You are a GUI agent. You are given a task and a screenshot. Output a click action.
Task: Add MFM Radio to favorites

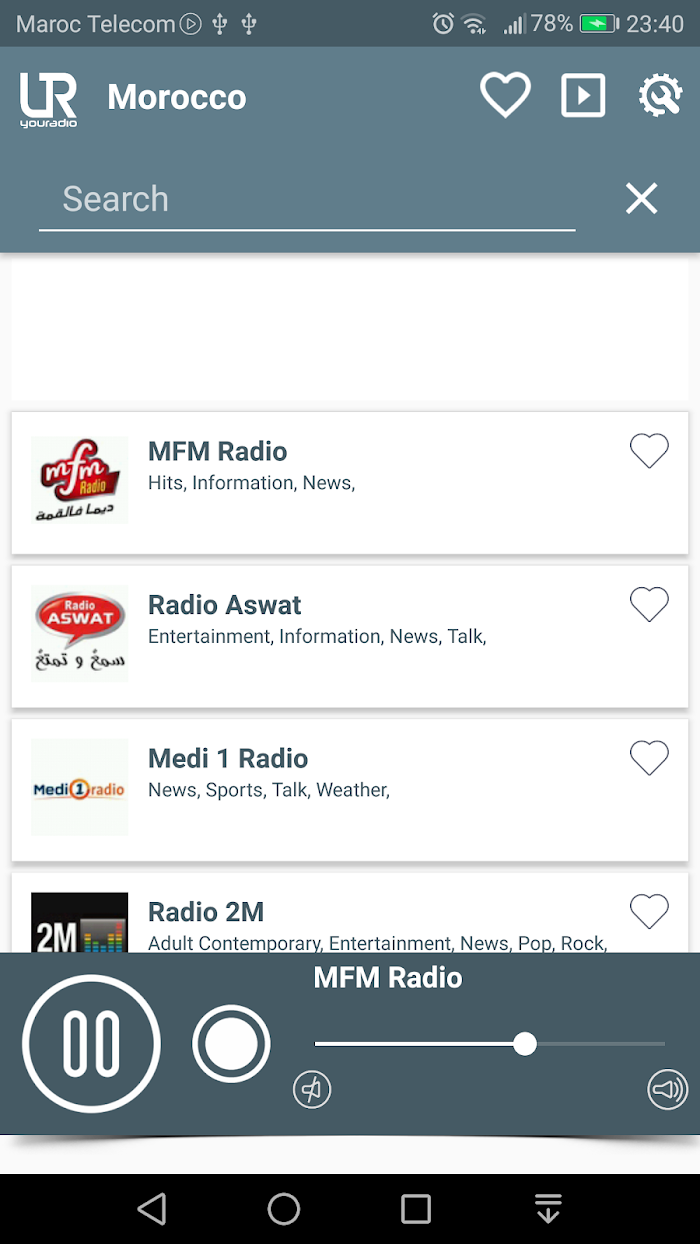pyautogui.click(x=649, y=451)
